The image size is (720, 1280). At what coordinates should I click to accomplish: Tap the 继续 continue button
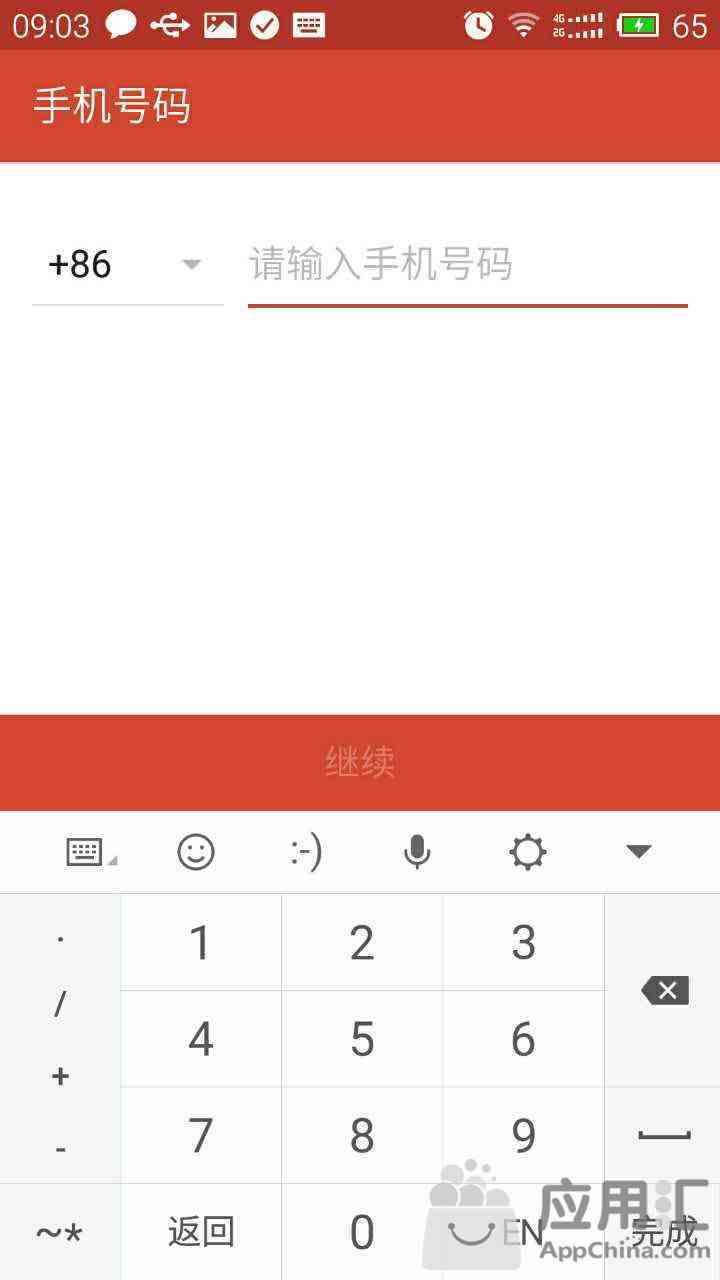click(360, 762)
